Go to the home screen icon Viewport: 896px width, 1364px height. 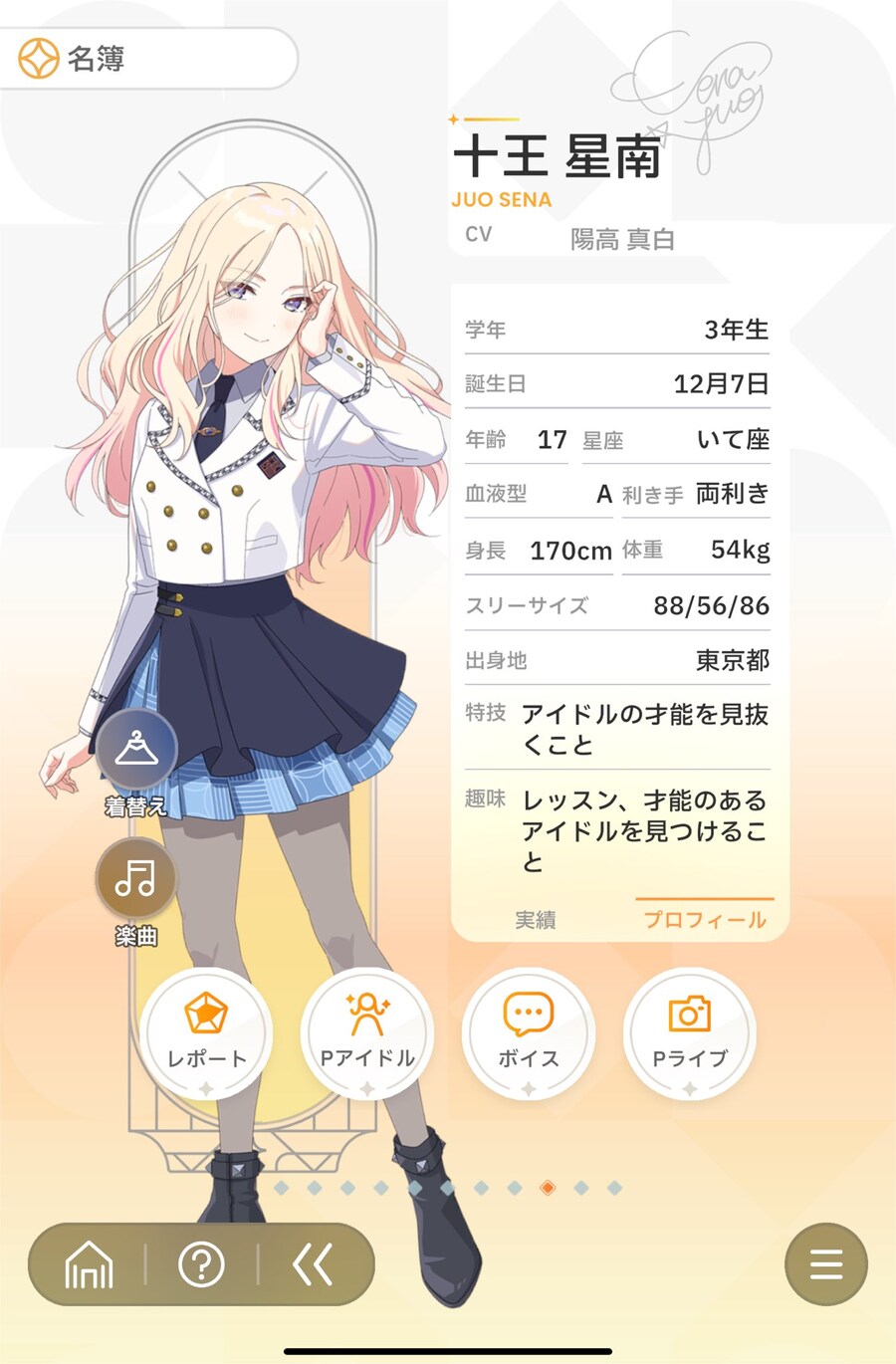pyautogui.click(x=89, y=1264)
